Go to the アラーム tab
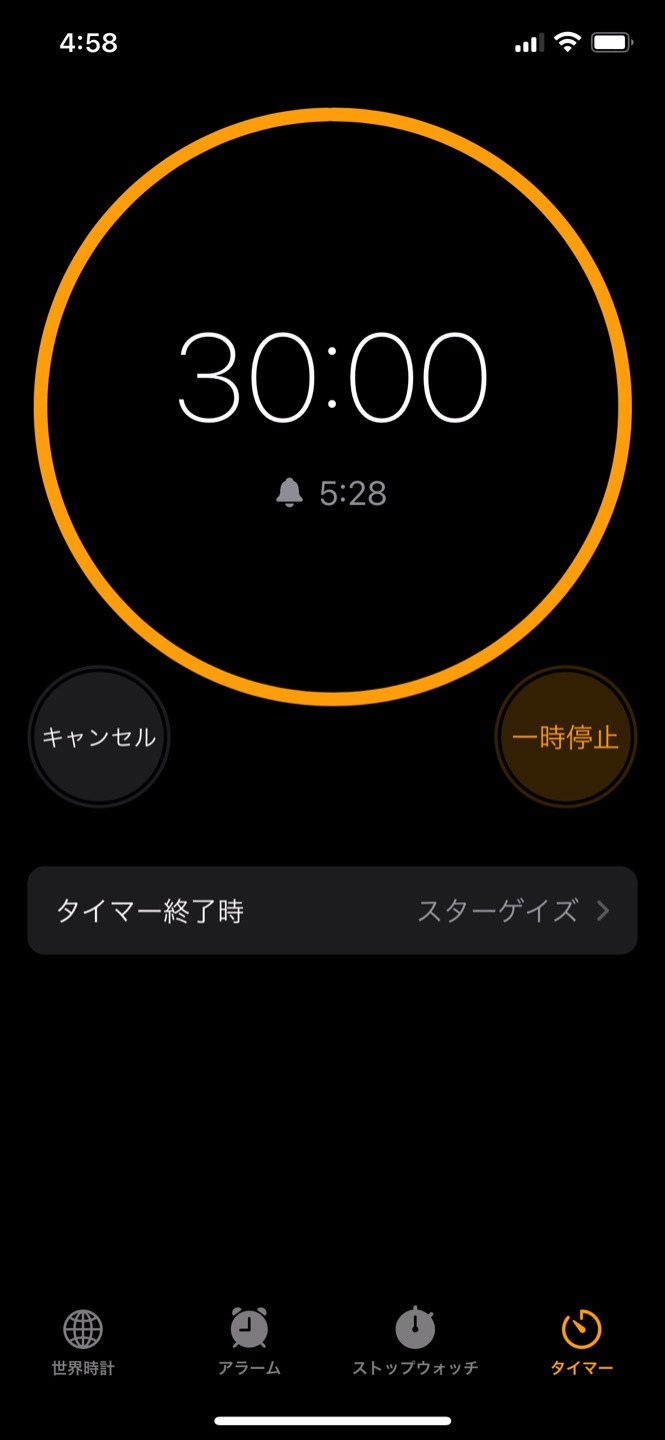Image resolution: width=665 pixels, height=1440 pixels. point(249,1342)
